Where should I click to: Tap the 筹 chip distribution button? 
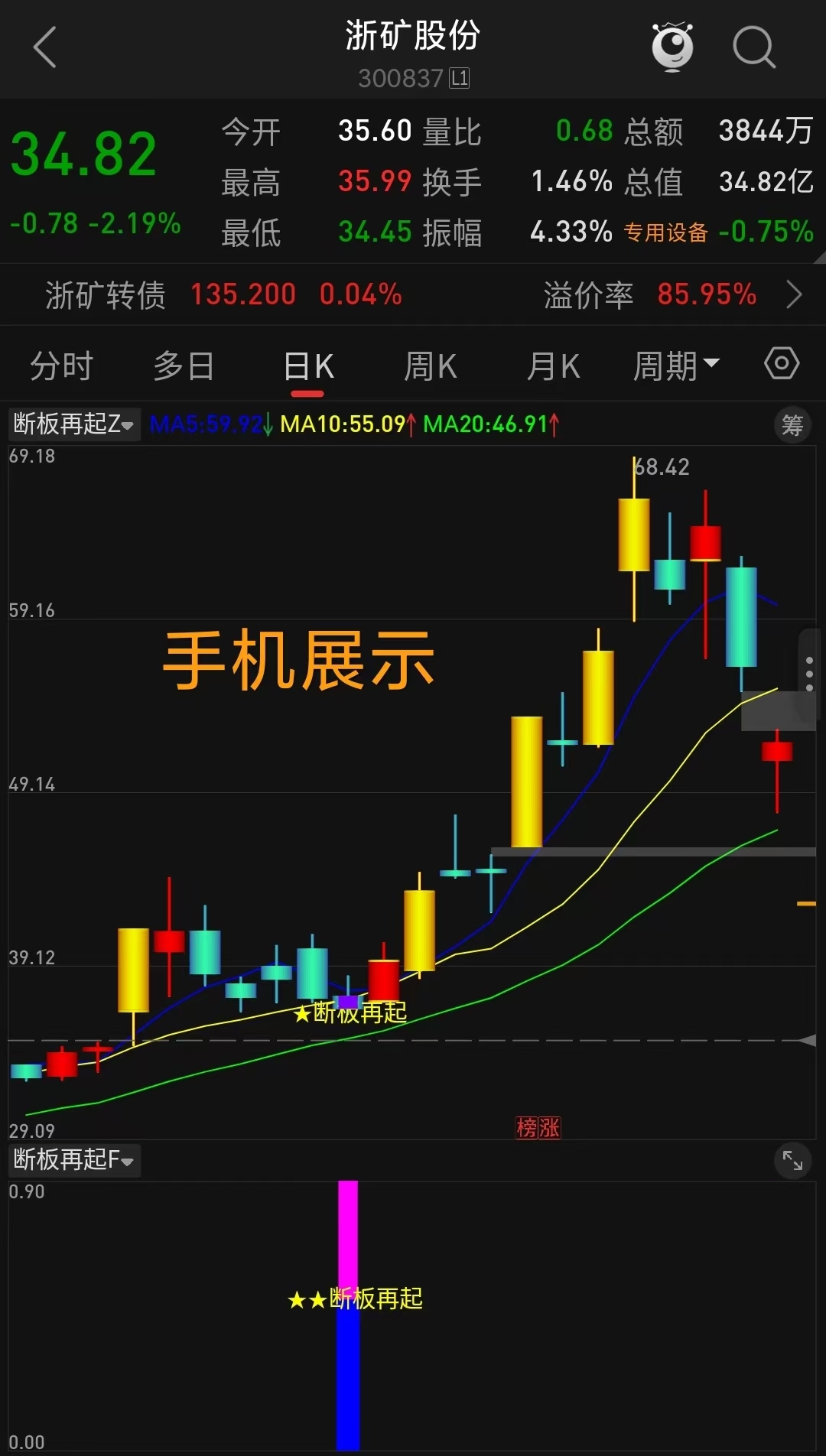pyautogui.click(x=792, y=425)
